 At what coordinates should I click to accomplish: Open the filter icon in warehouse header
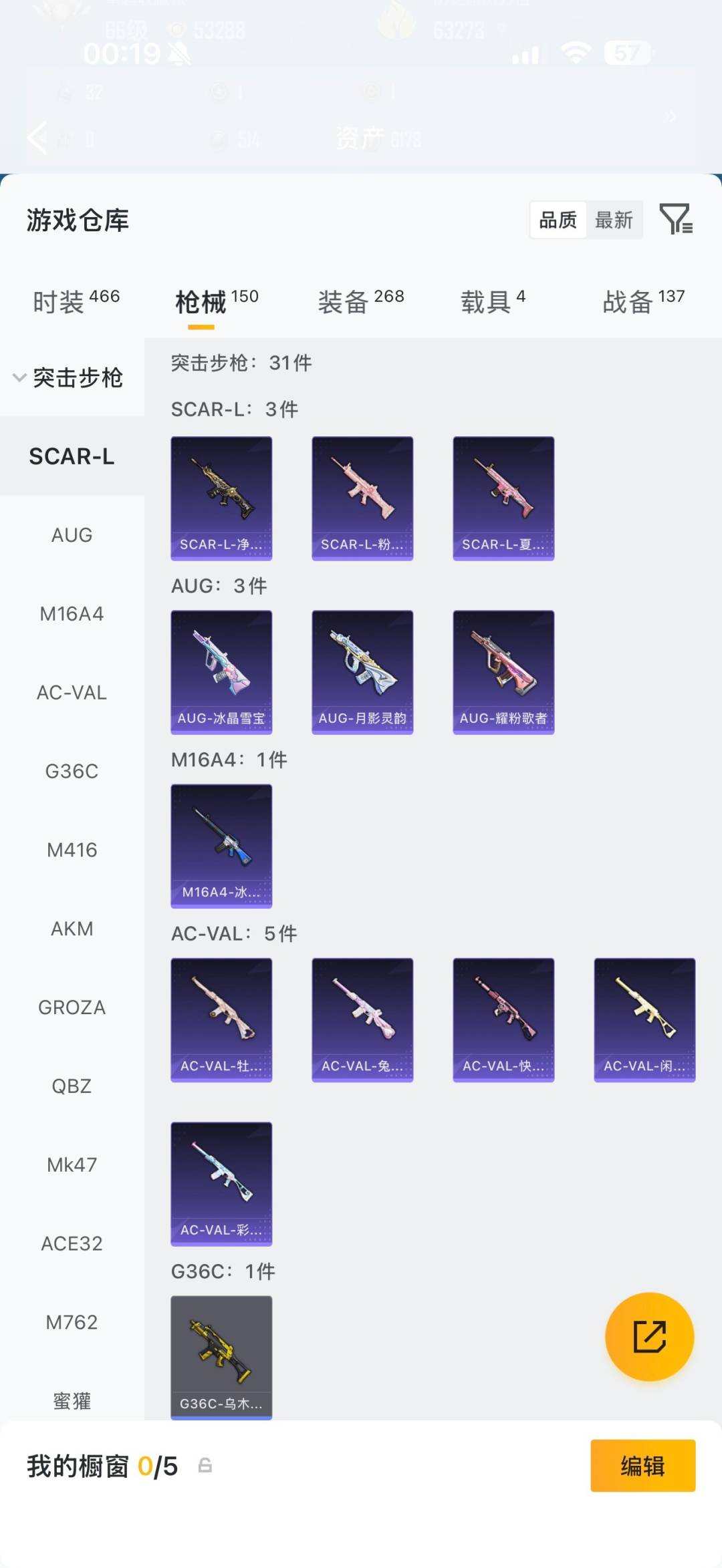click(x=676, y=219)
